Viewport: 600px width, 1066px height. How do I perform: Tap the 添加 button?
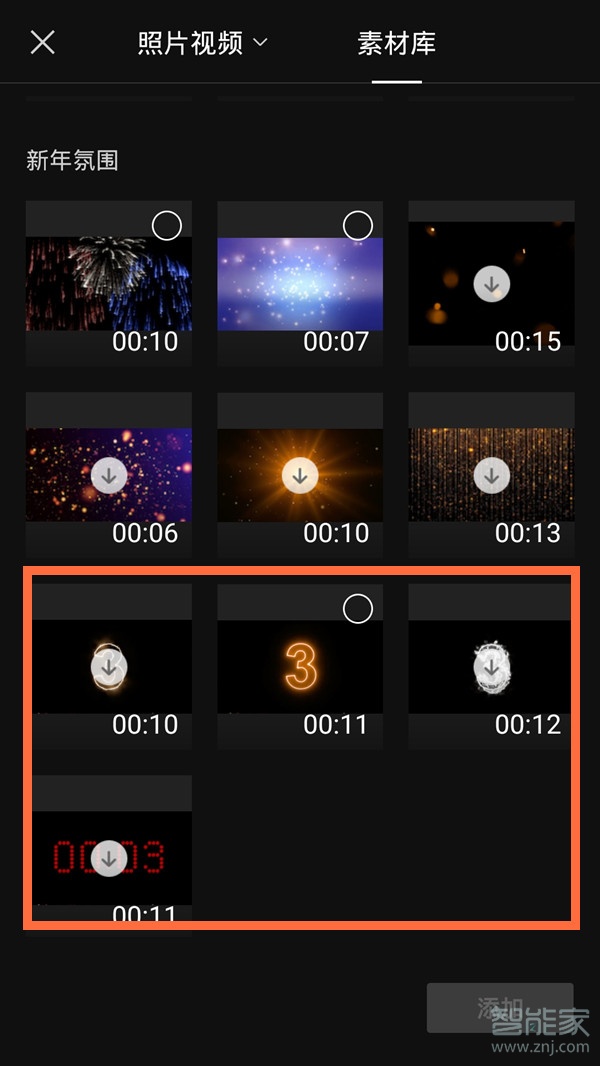pos(499,1007)
